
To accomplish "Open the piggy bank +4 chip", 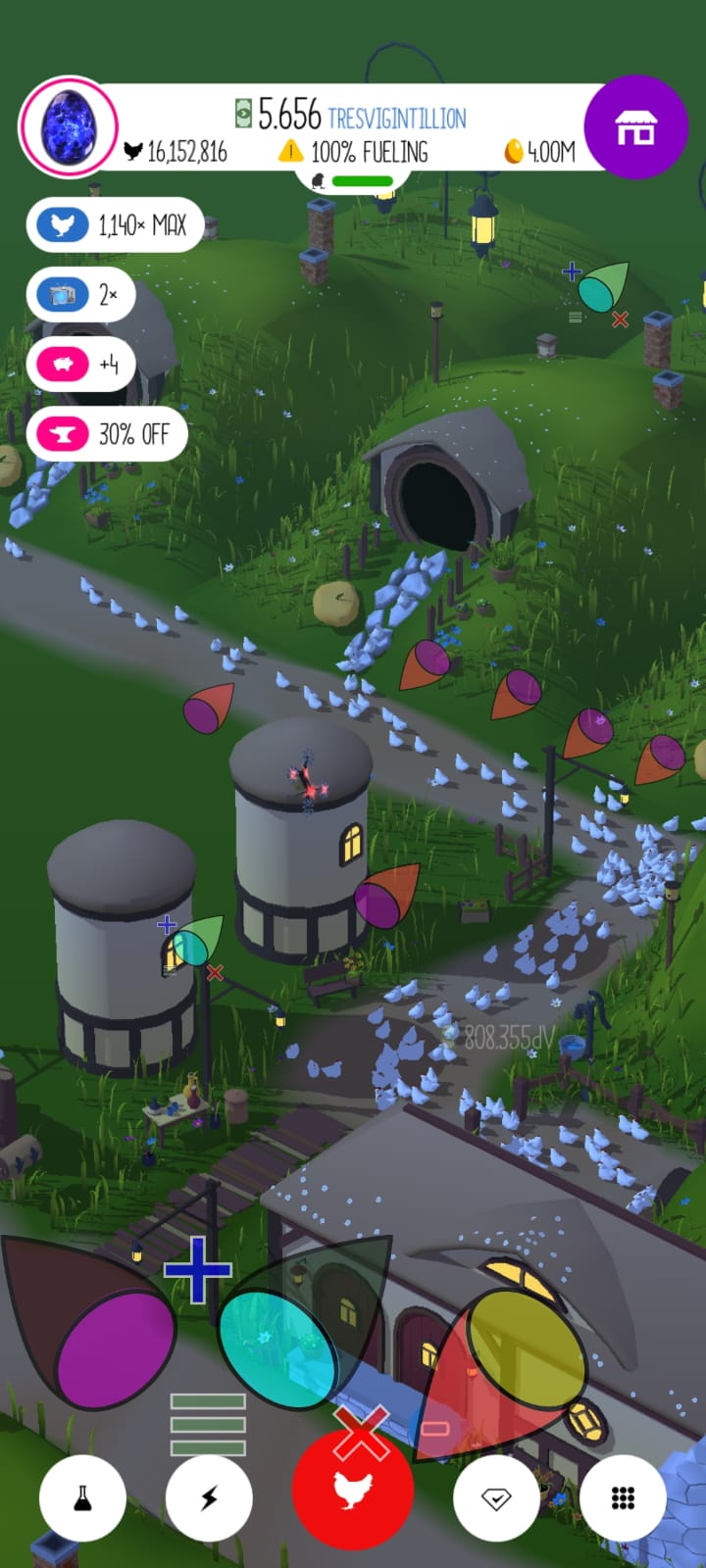I will (81, 365).
